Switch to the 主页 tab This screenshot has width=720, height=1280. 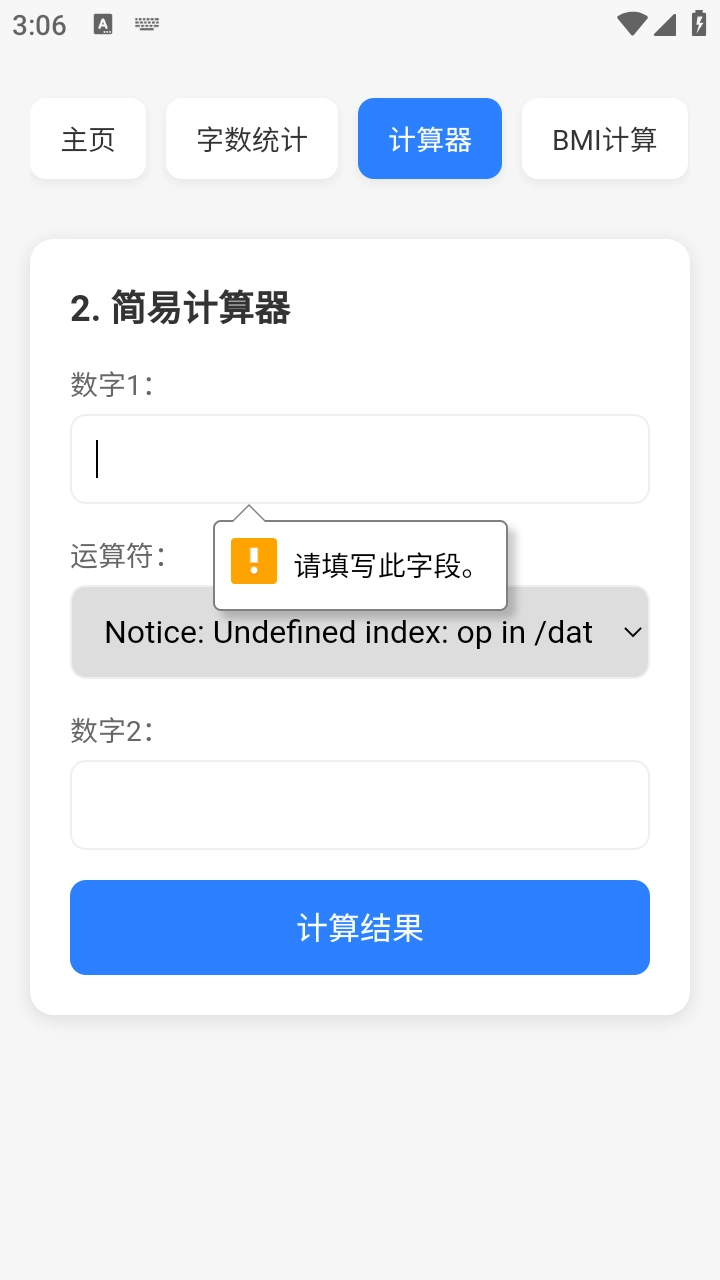tap(88, 139)
